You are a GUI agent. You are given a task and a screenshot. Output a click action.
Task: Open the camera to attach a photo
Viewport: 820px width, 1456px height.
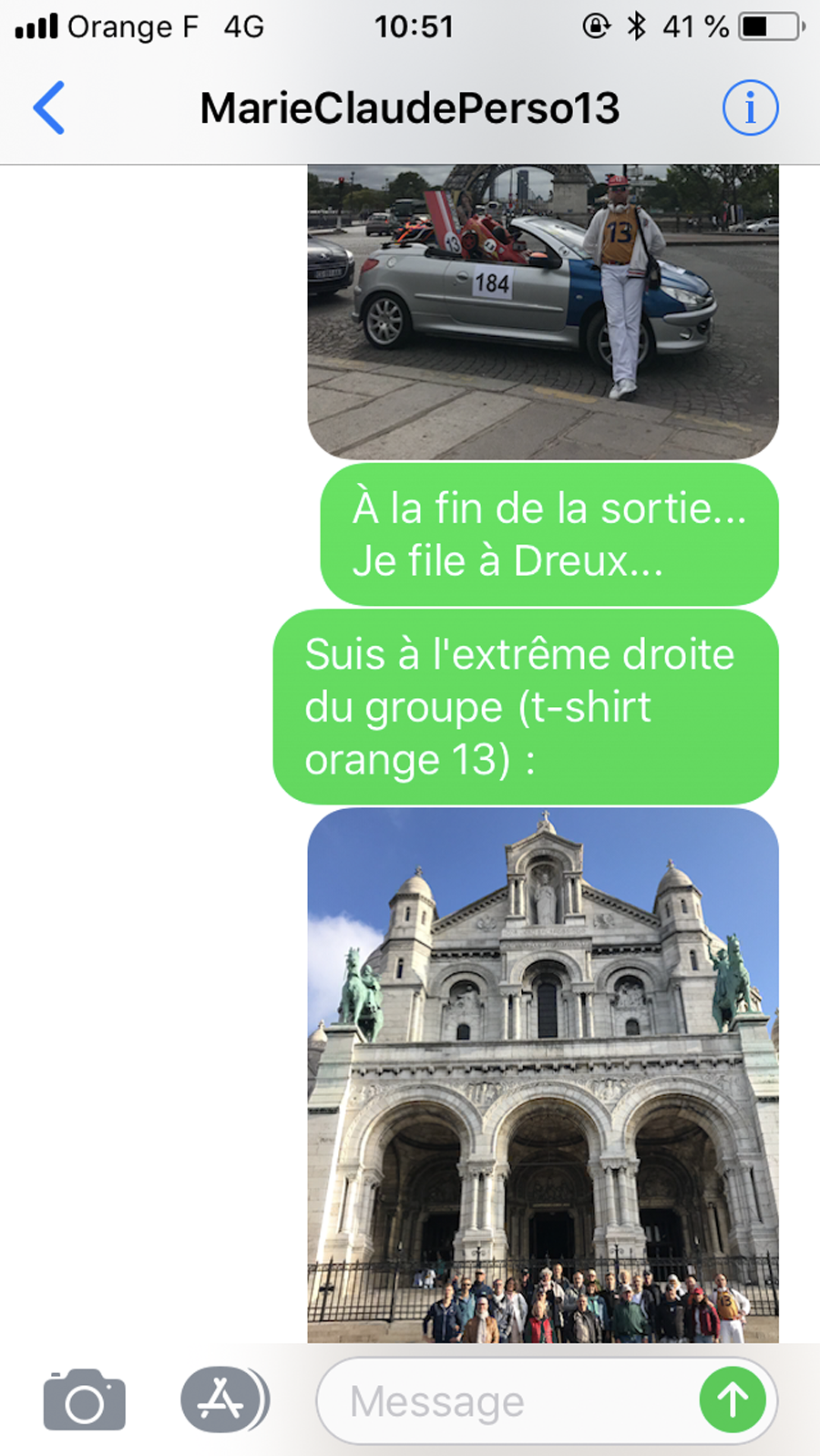(84, 1400)
